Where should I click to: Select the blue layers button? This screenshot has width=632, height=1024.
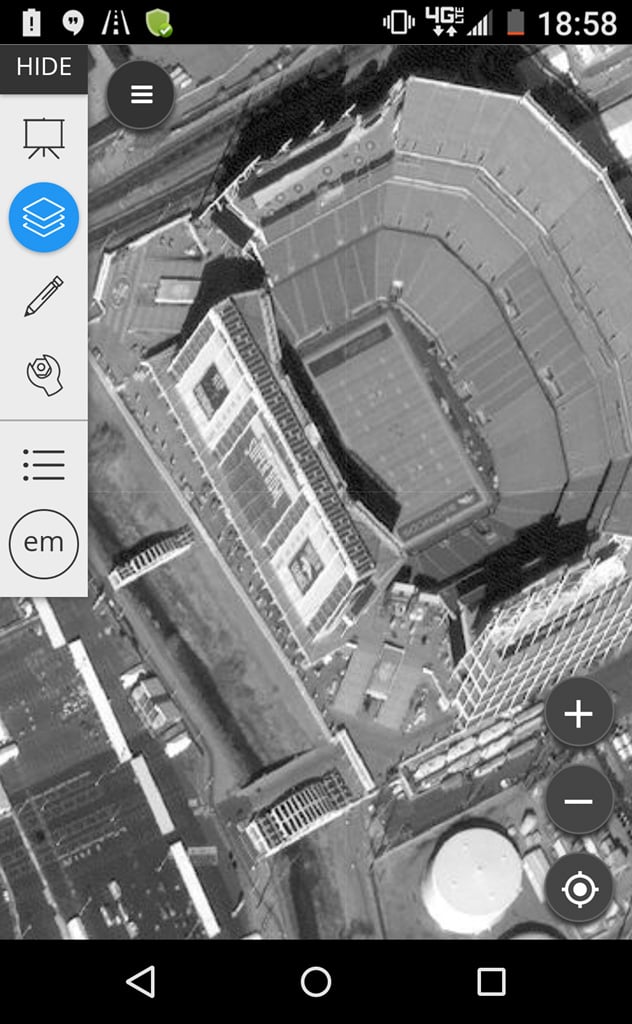[x=44, y=217]
